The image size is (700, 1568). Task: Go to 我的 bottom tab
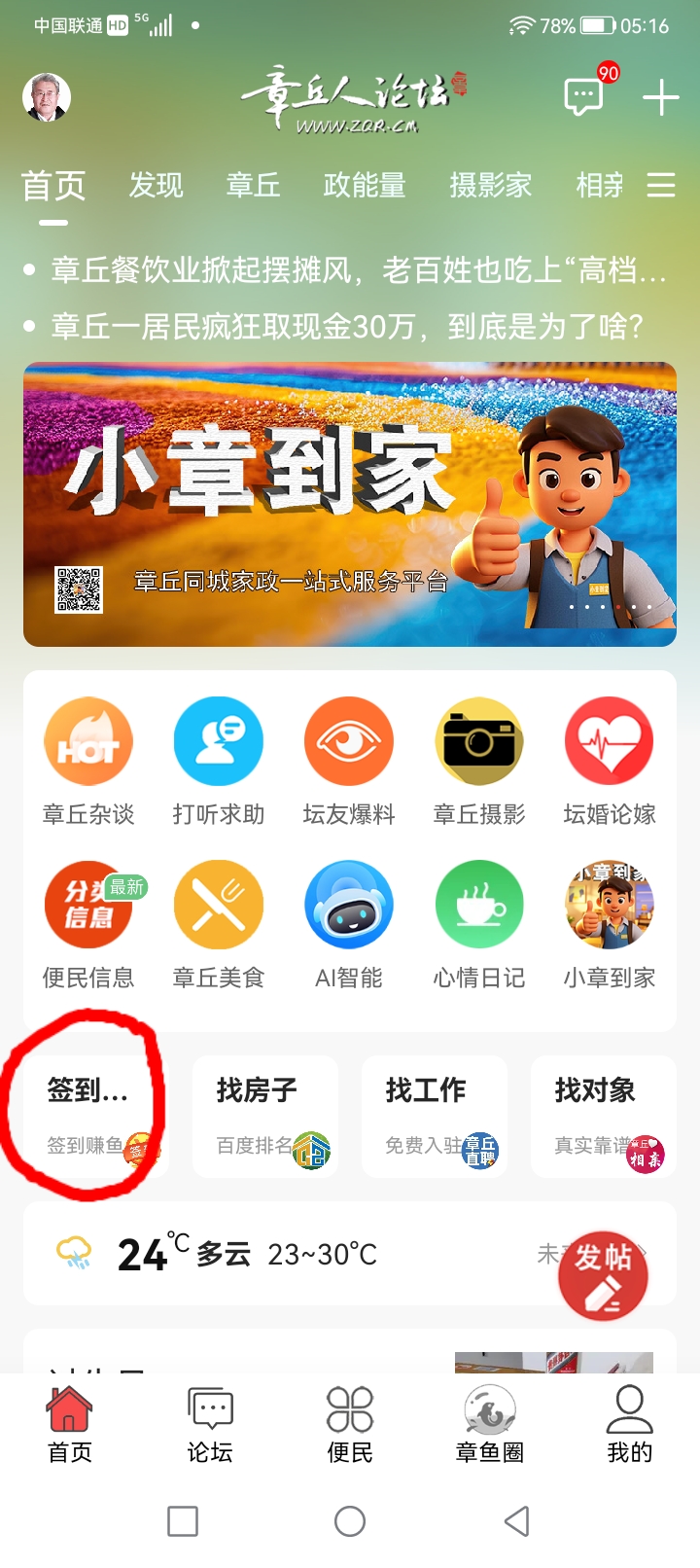tap(629, 1425)
